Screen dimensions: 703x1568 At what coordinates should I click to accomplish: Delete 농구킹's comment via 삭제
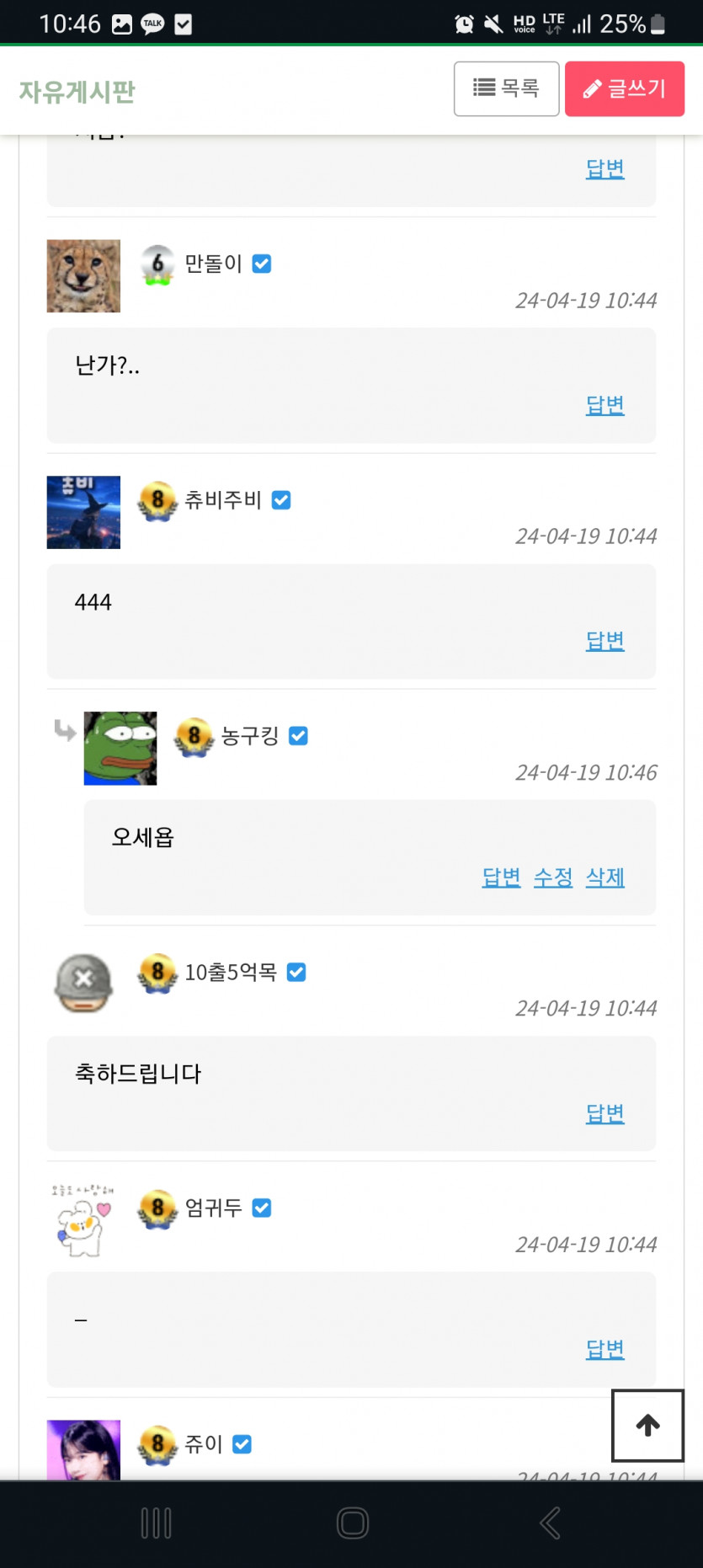604,877
